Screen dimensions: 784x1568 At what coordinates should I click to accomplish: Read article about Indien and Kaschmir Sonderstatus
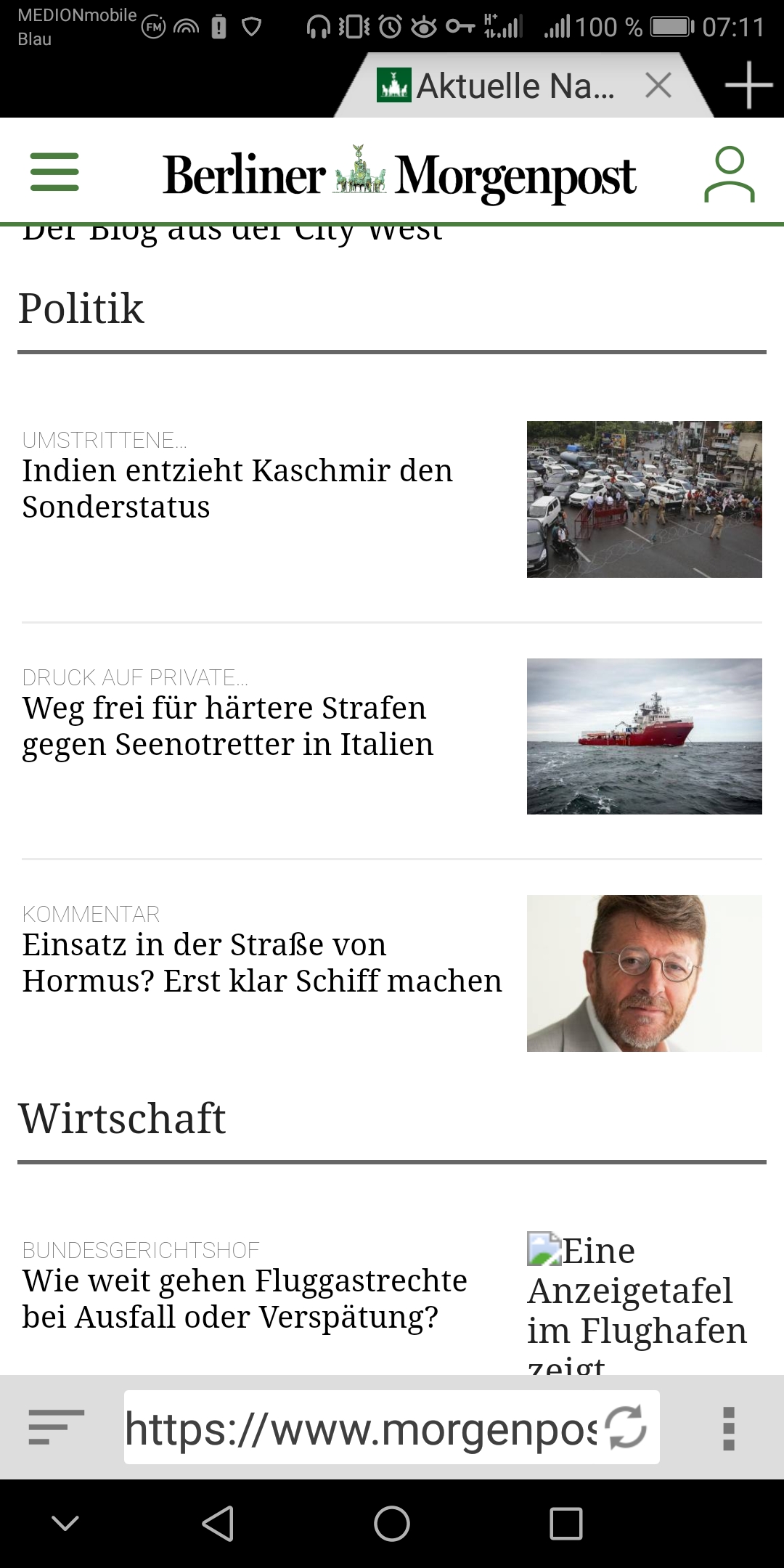(237, 488)
